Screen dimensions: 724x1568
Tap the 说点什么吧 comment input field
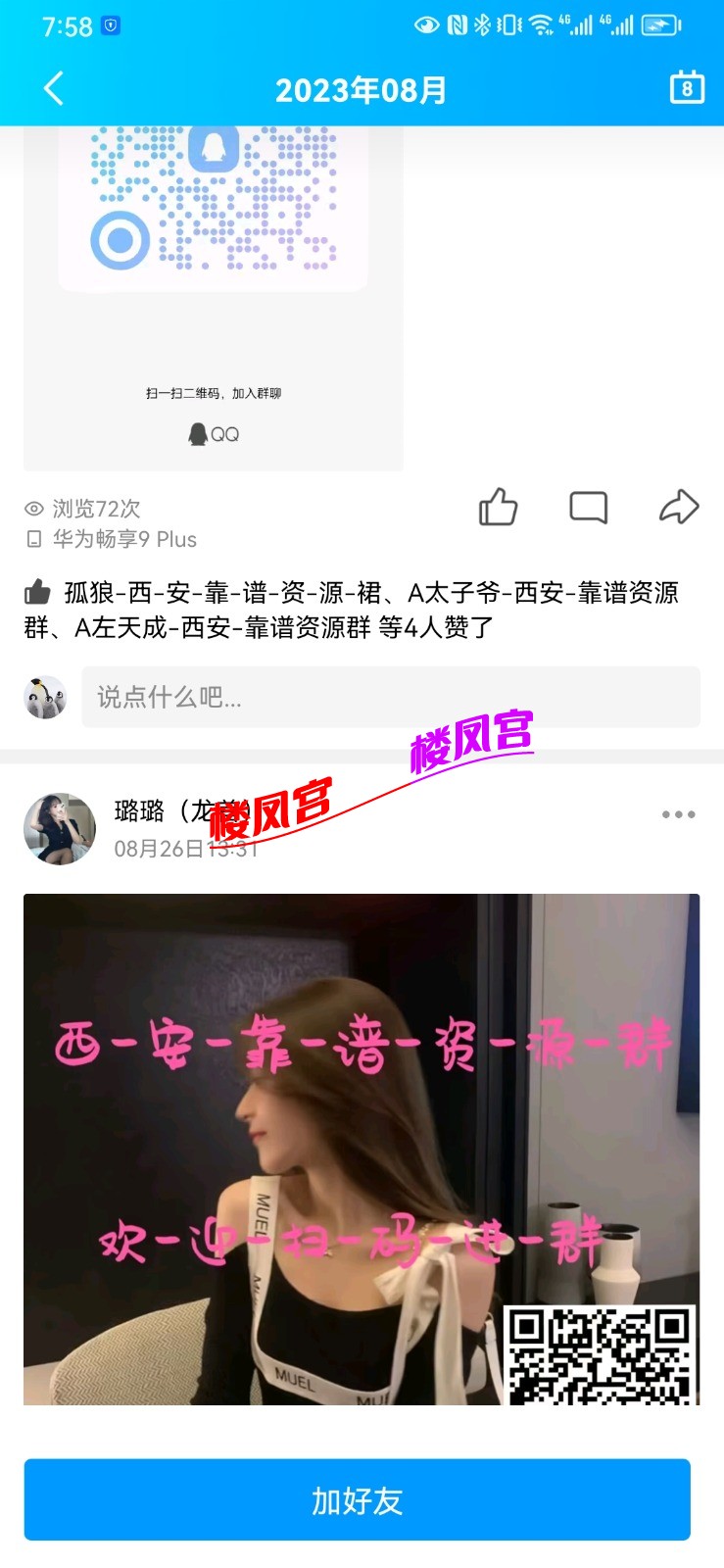pos(391,697)
